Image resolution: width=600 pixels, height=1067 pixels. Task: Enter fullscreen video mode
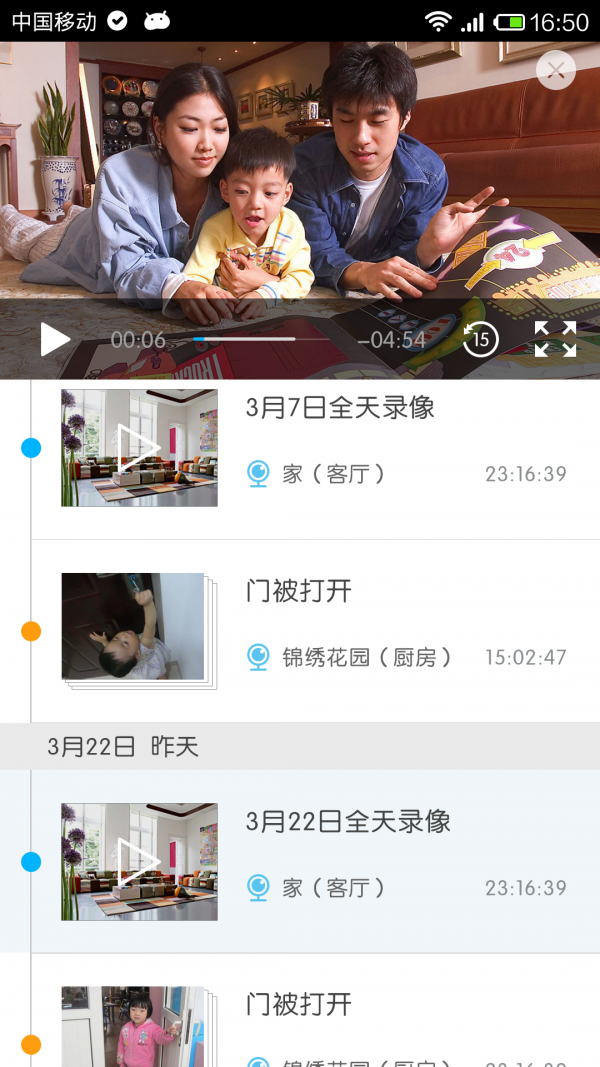click(x=555, y=339)
